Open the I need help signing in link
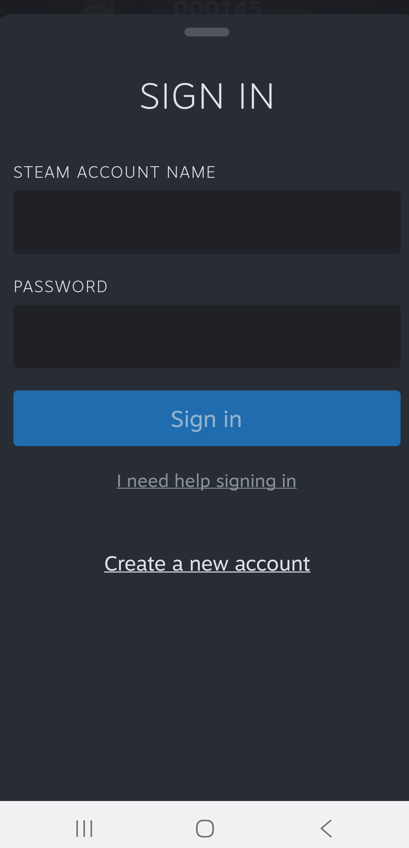The width and height of the screenshot is (409, 848). click(x=207, y=481)
